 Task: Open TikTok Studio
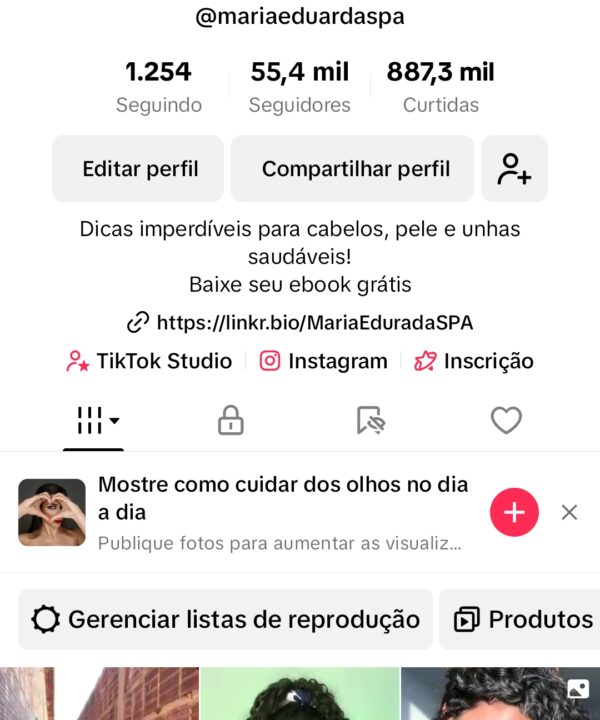(x=149, y=361)
